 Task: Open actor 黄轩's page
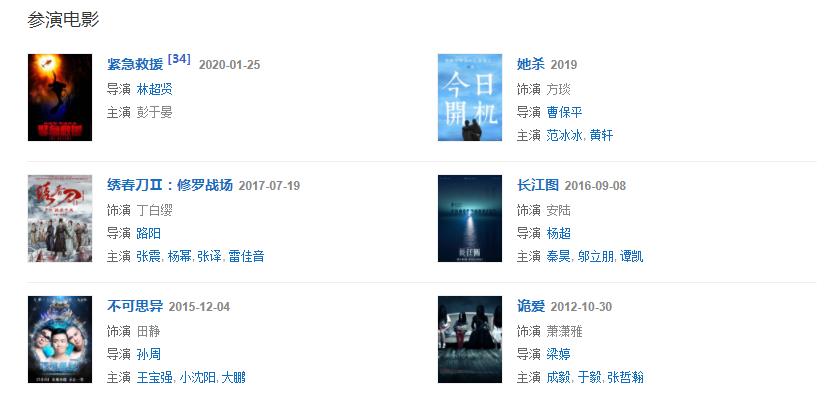click(601, 135)
